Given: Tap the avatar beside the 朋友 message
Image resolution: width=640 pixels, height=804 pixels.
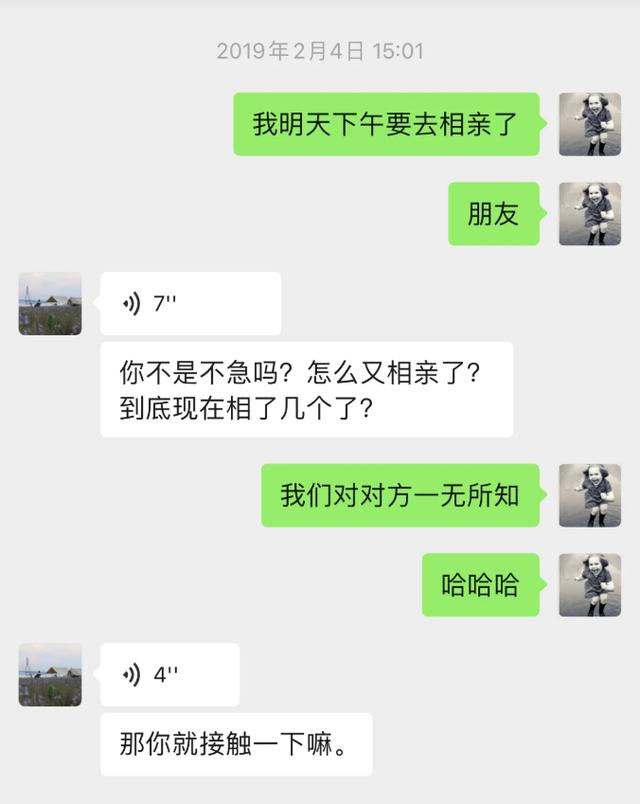Looking at the screenshot, I should point(590,213).
